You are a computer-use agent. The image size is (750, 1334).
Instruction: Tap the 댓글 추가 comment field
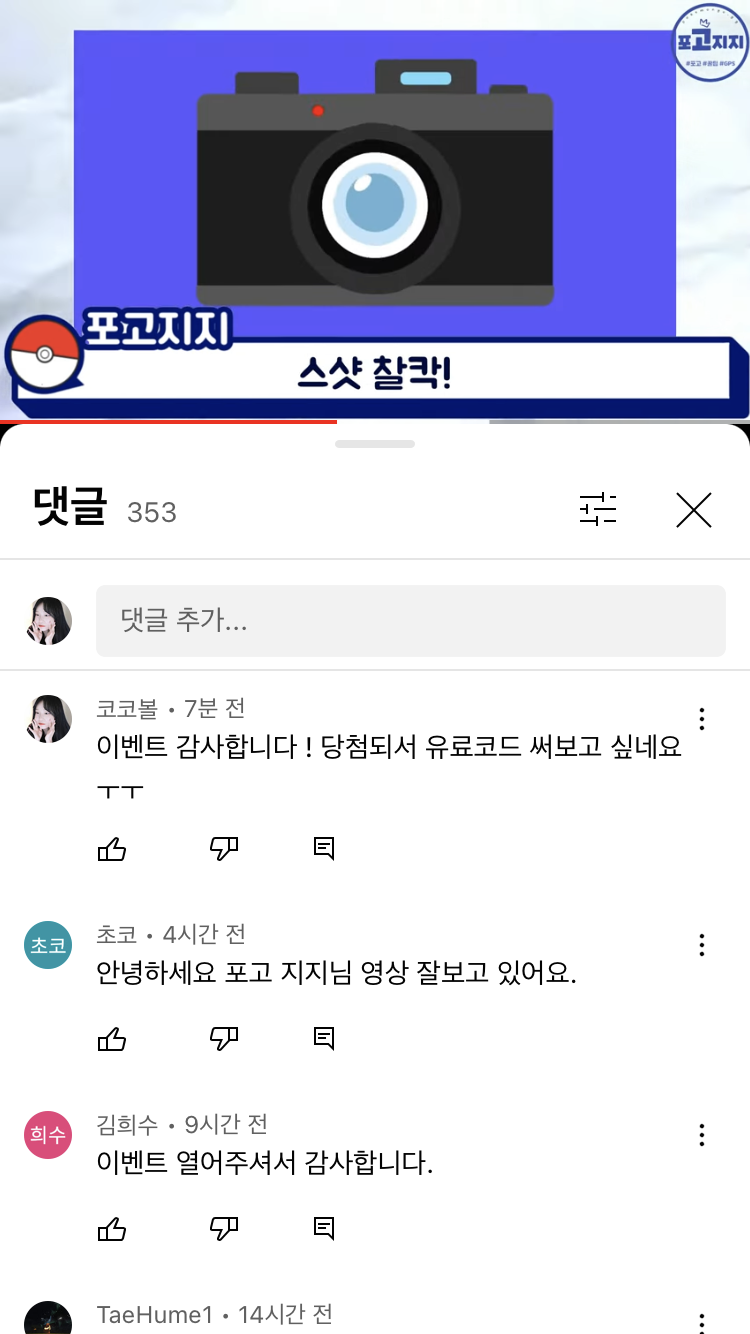[x=410, y=621]
